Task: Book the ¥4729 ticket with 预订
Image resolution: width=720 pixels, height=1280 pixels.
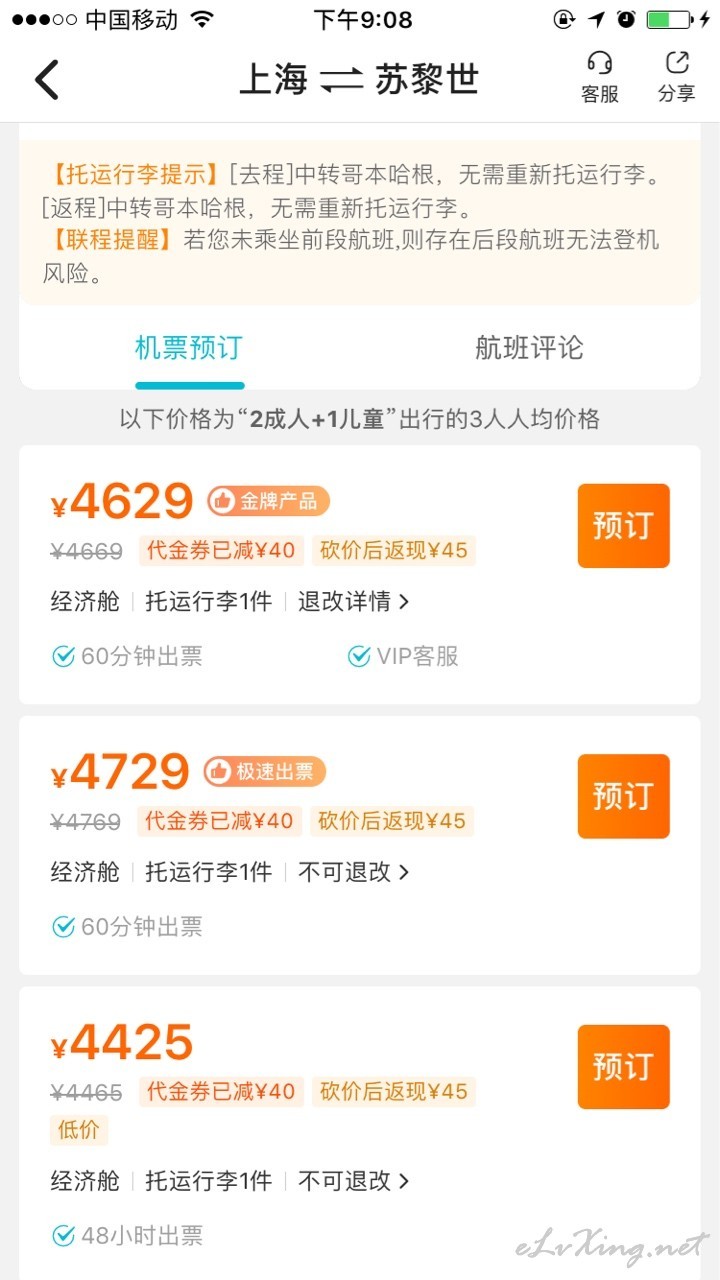Action: (x=623, y=796)
